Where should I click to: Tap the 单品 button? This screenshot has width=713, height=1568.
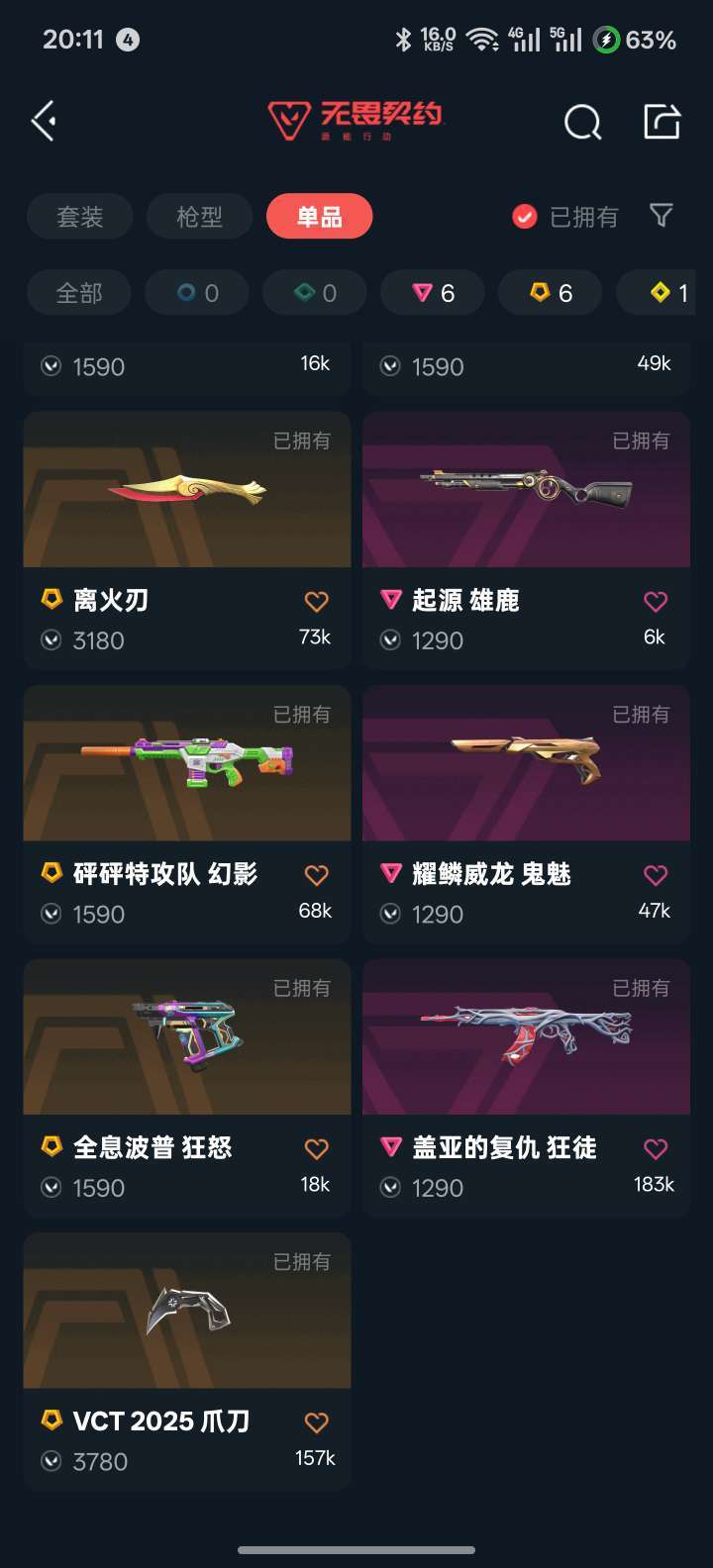tap(319, 217)
